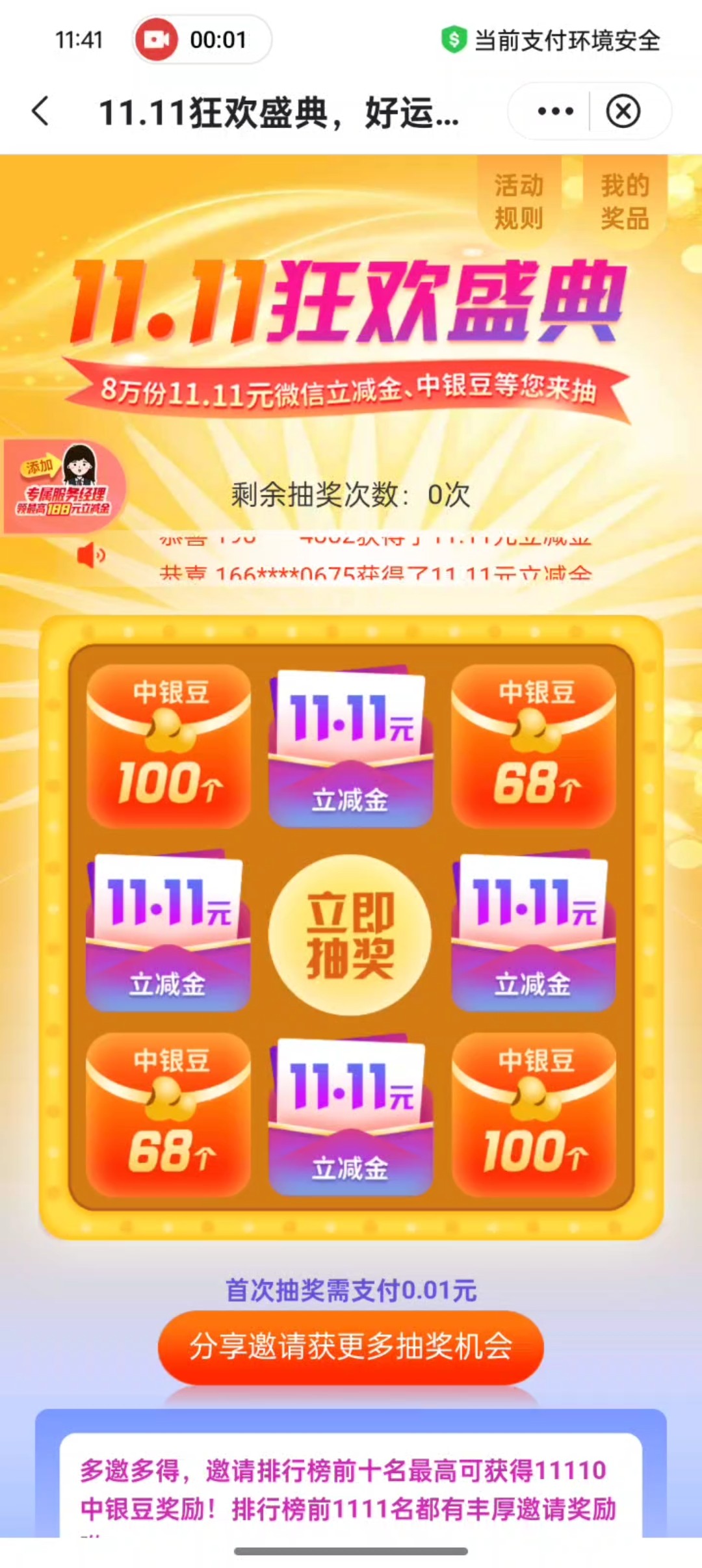Screen dimensions: 702x1568
Task: Tap 立即抽奖 to draw now
Action: (350, 935)
